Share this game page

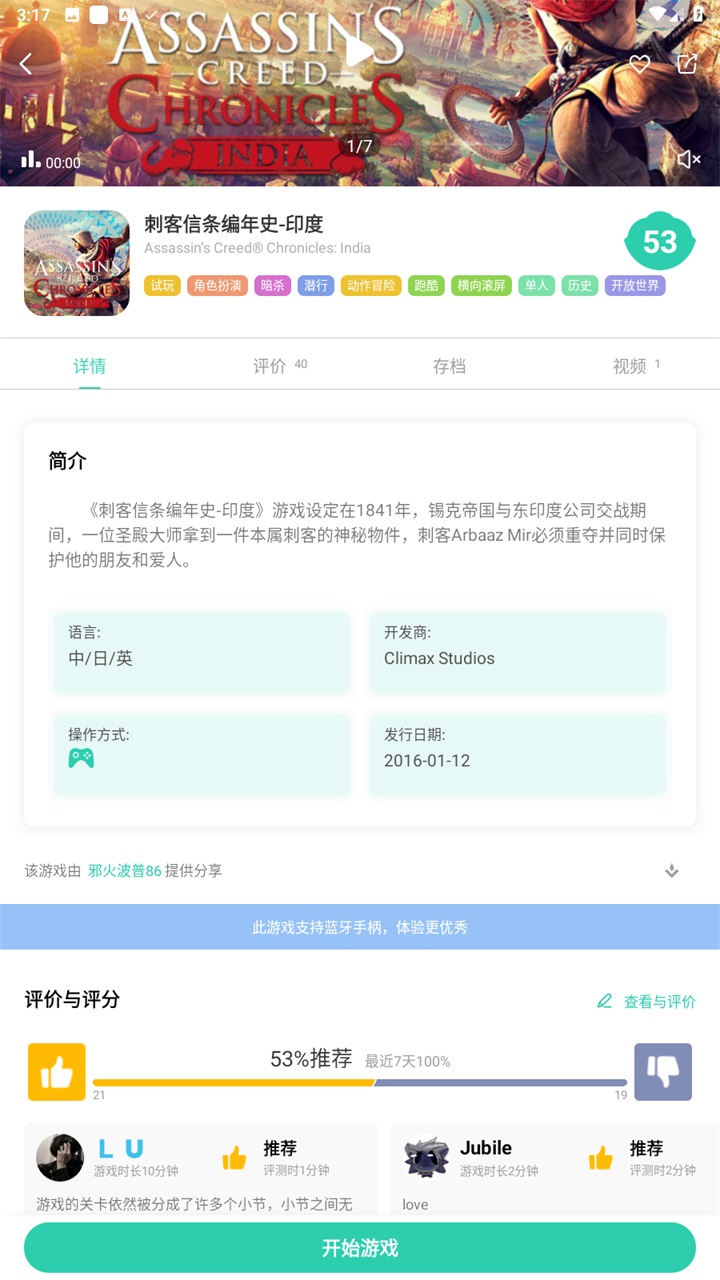[687, 64]
